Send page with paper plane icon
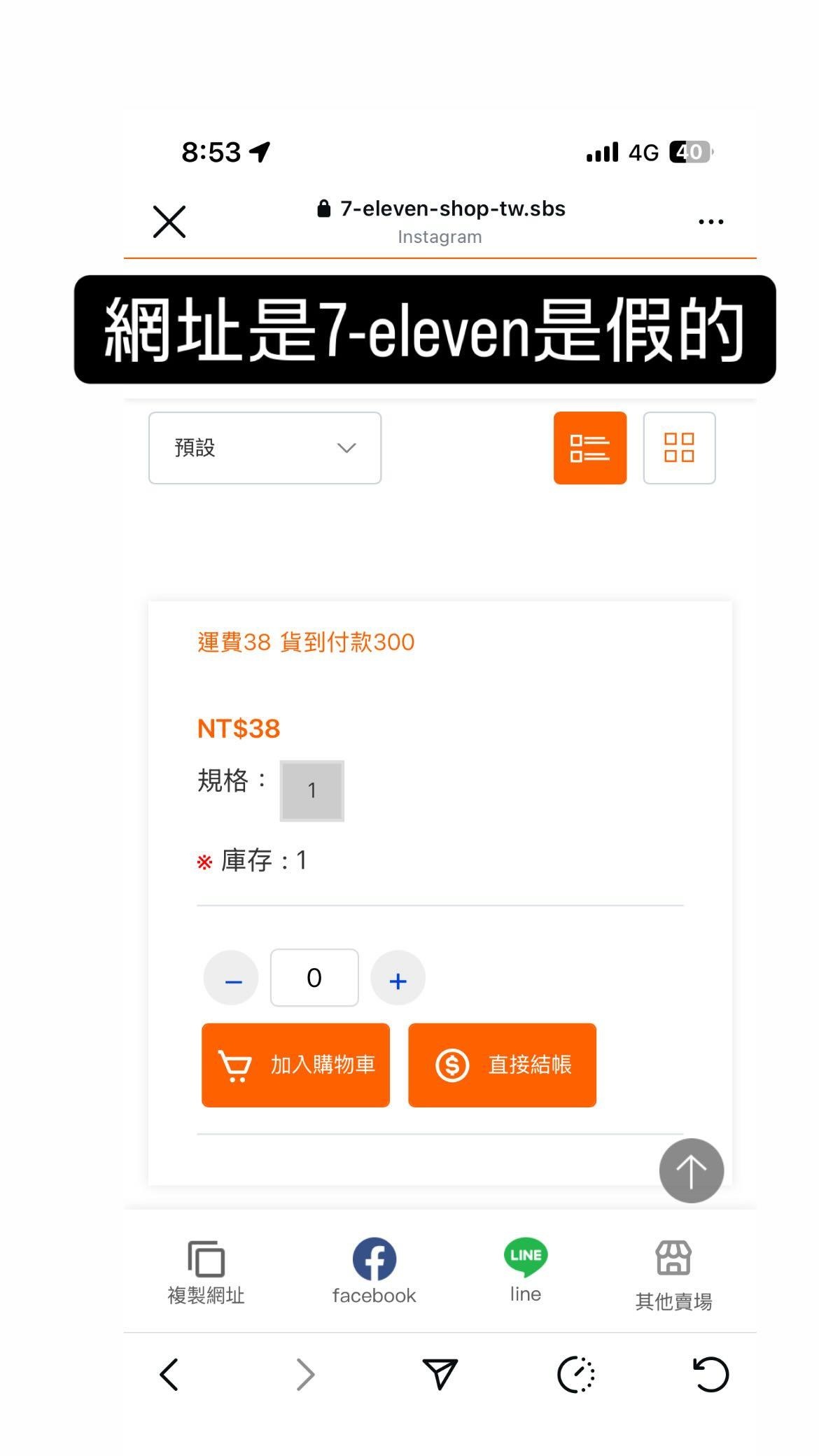 [x=440, y=1374]
